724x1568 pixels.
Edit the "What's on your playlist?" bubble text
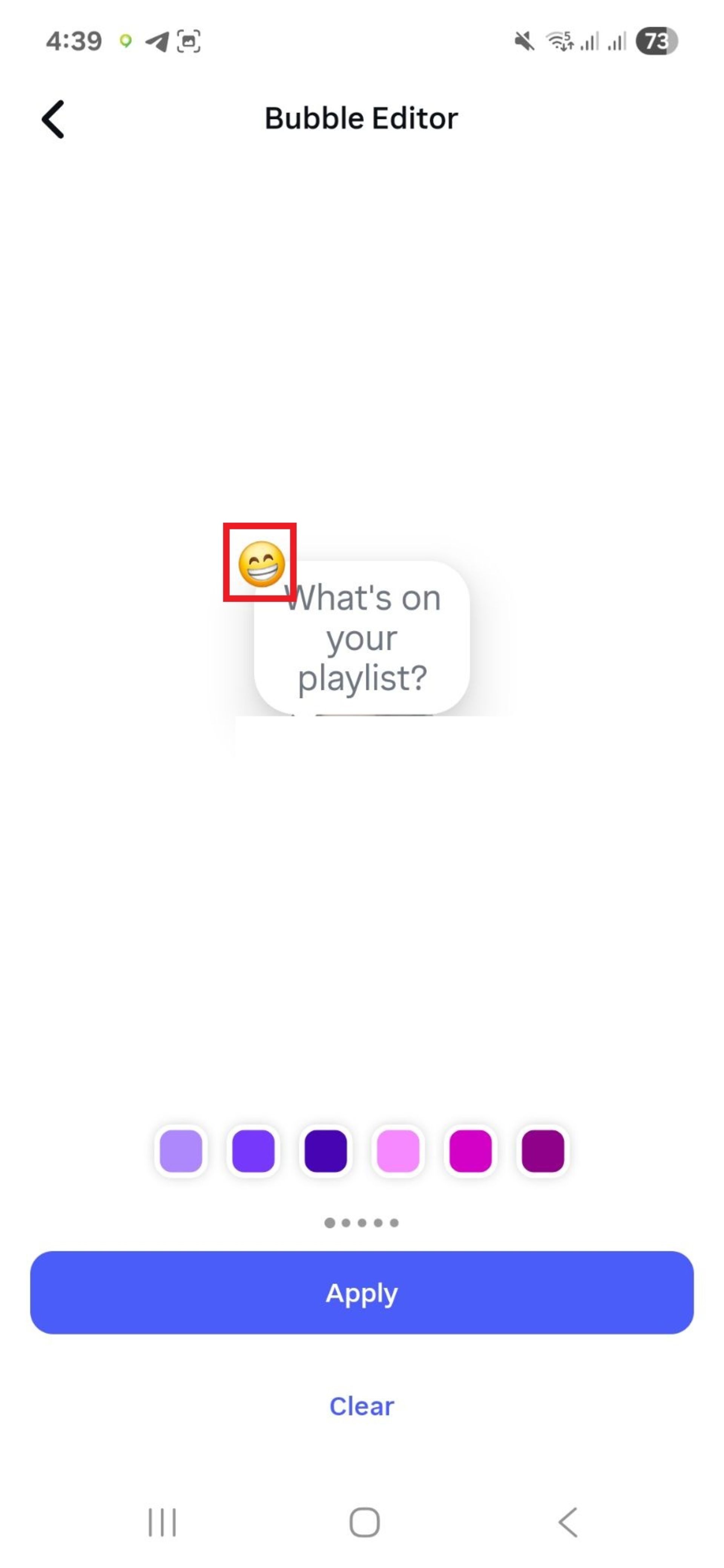362,637
